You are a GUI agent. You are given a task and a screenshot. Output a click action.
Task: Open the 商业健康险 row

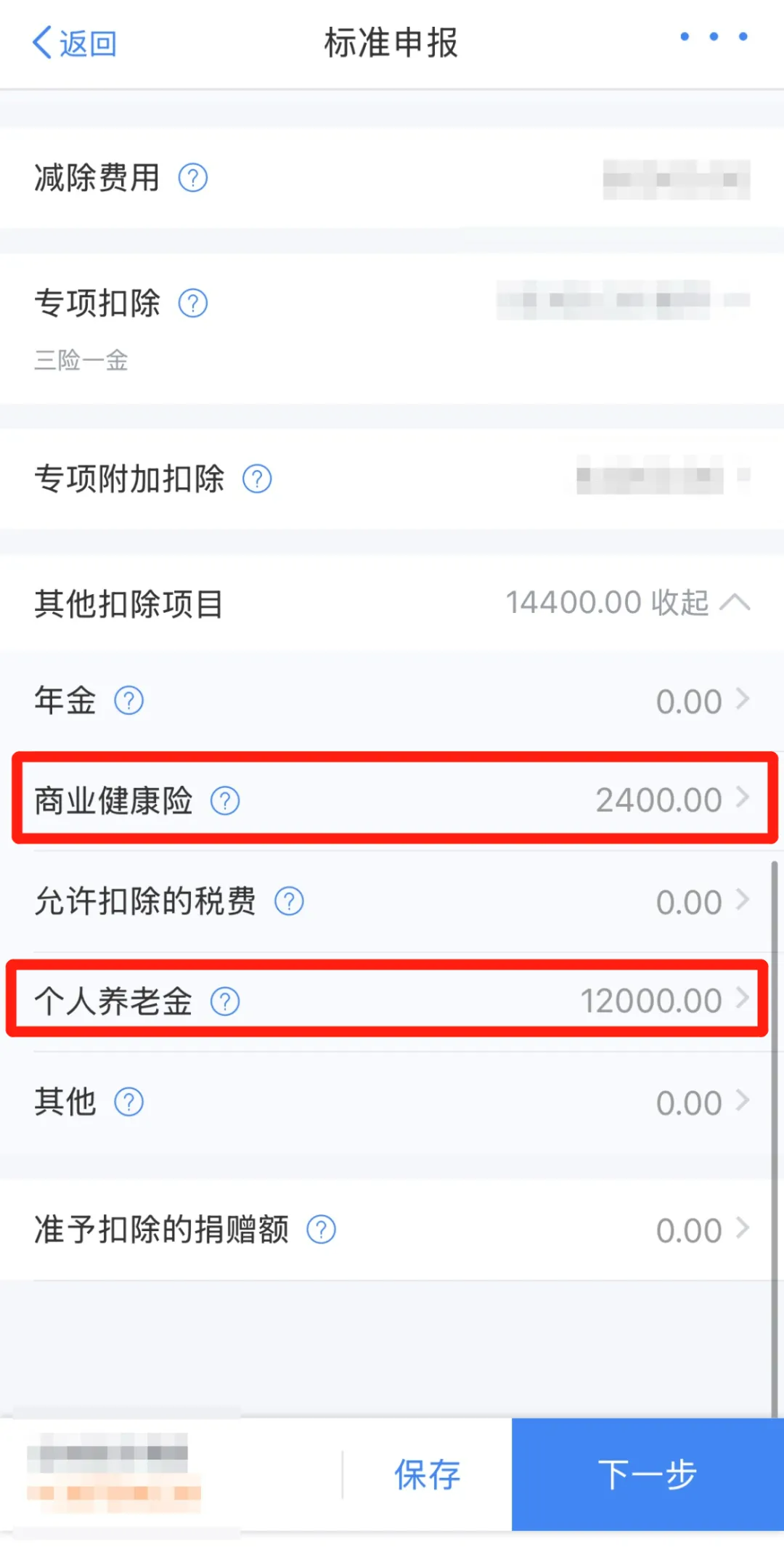(x=392, y=800)
